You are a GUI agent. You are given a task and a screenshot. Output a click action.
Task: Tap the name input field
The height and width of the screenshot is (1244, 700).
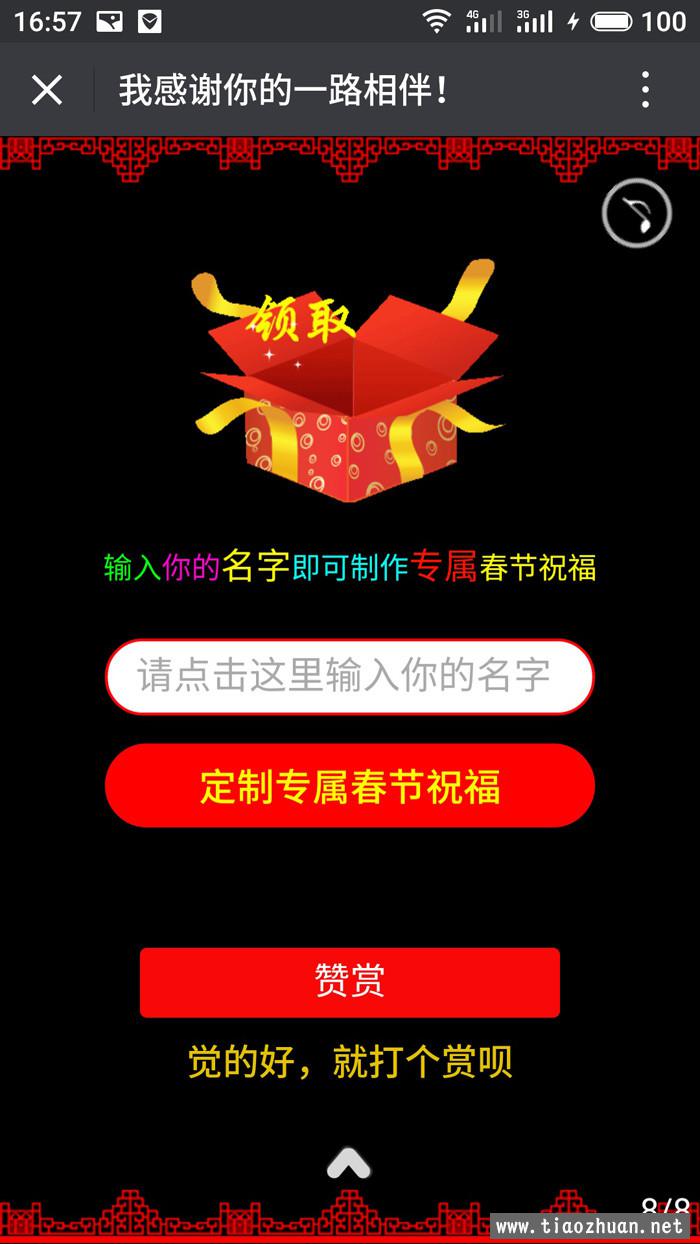coord(349,676)
